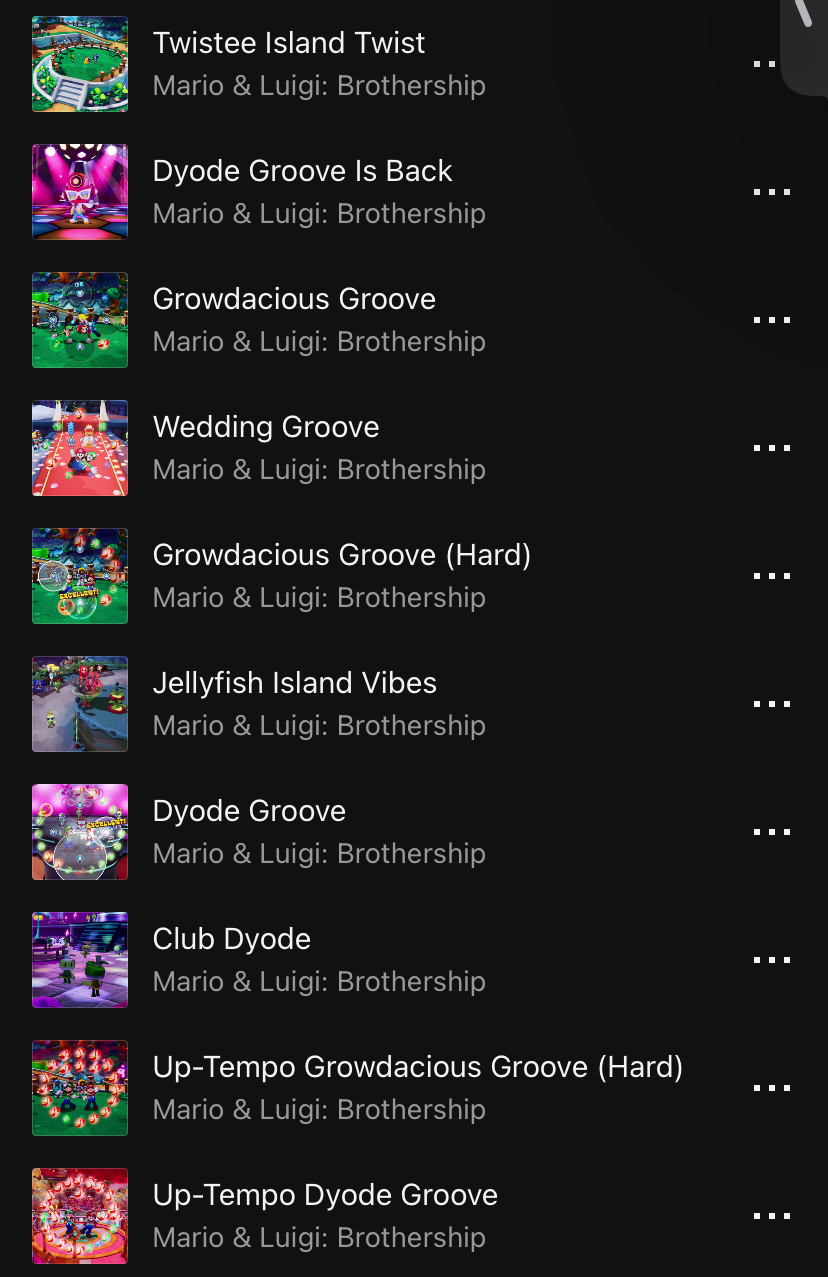Play Jellyfish Island Vibes
828x1277 pixels.
(294, 684)
